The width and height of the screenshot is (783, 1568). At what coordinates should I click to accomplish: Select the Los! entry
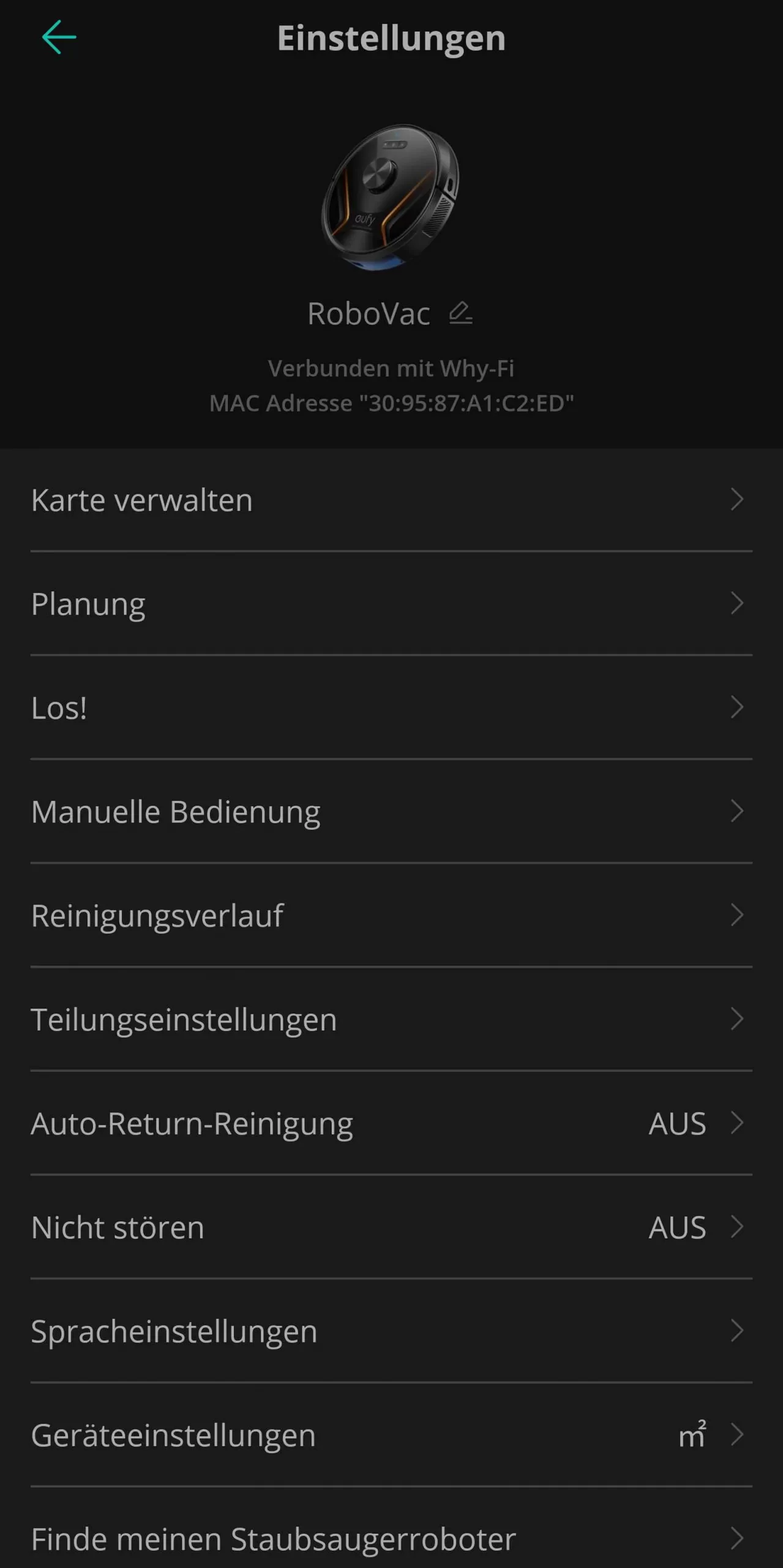(391, 707)
